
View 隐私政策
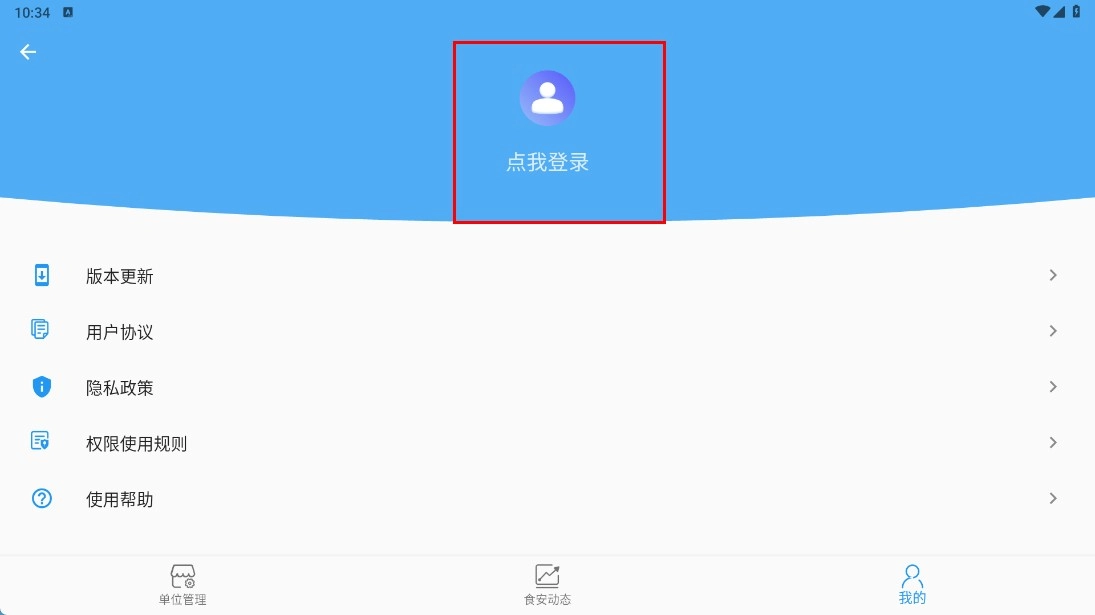[x=548, y=387]
